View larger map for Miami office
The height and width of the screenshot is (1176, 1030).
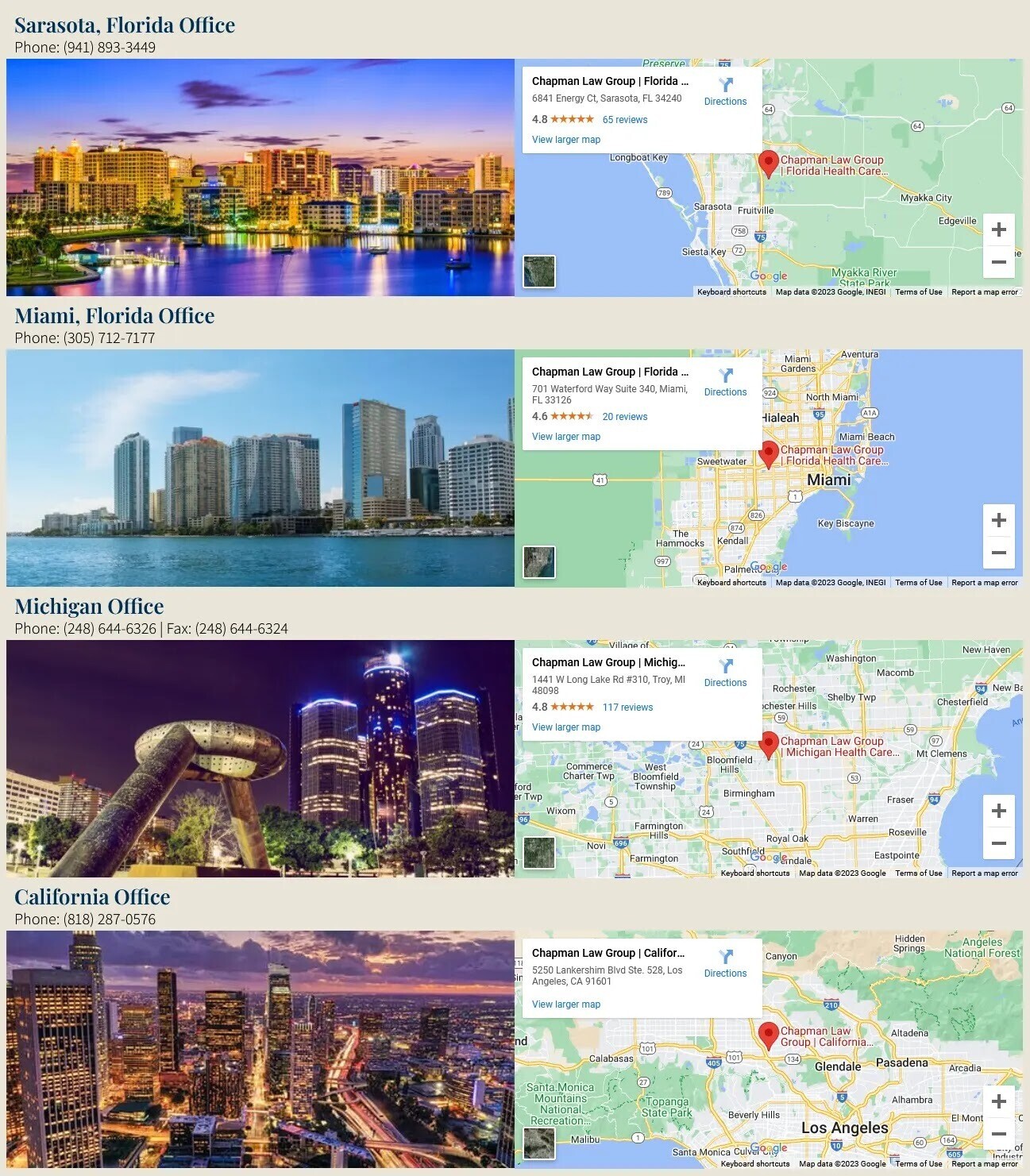(x=565, y=437)
